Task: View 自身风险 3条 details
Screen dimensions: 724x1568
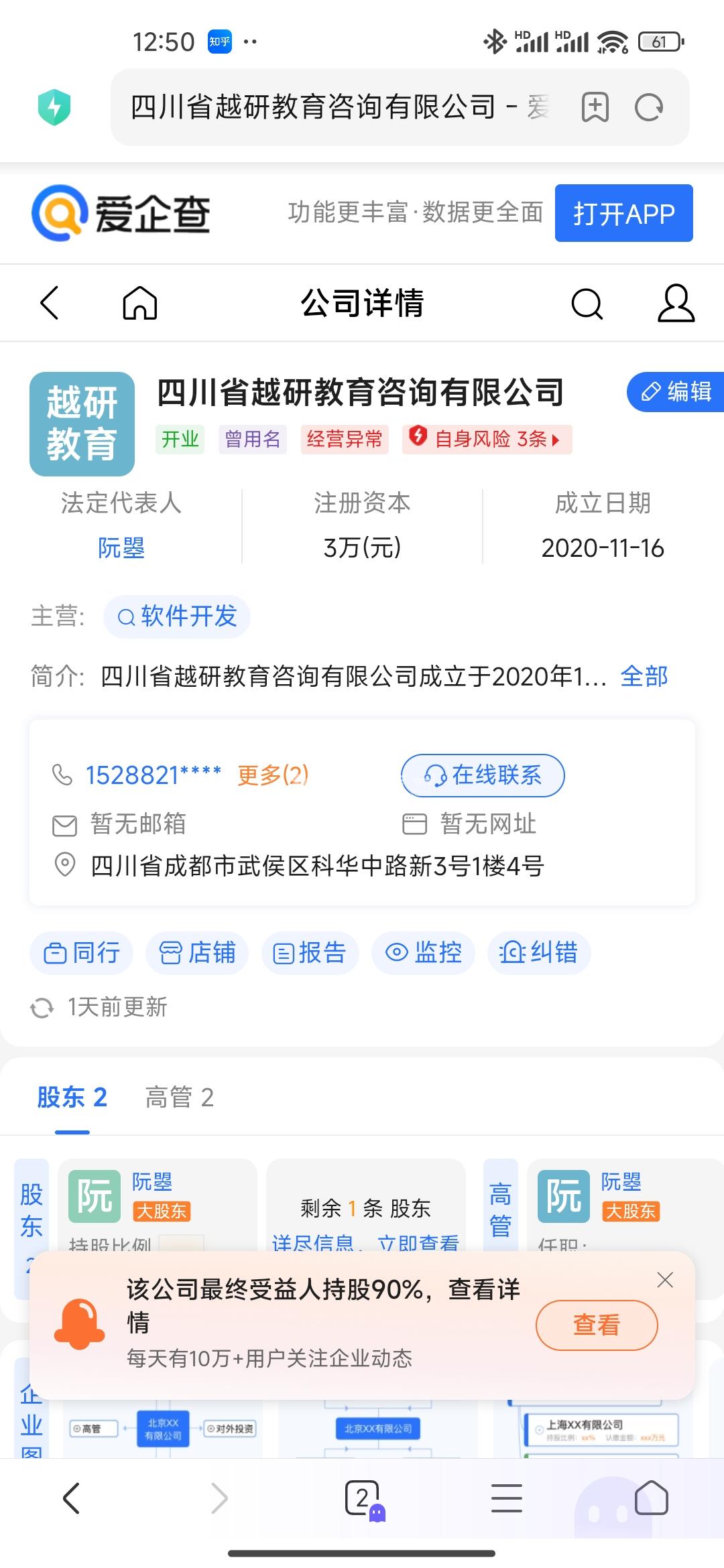Action: (487, 439)
